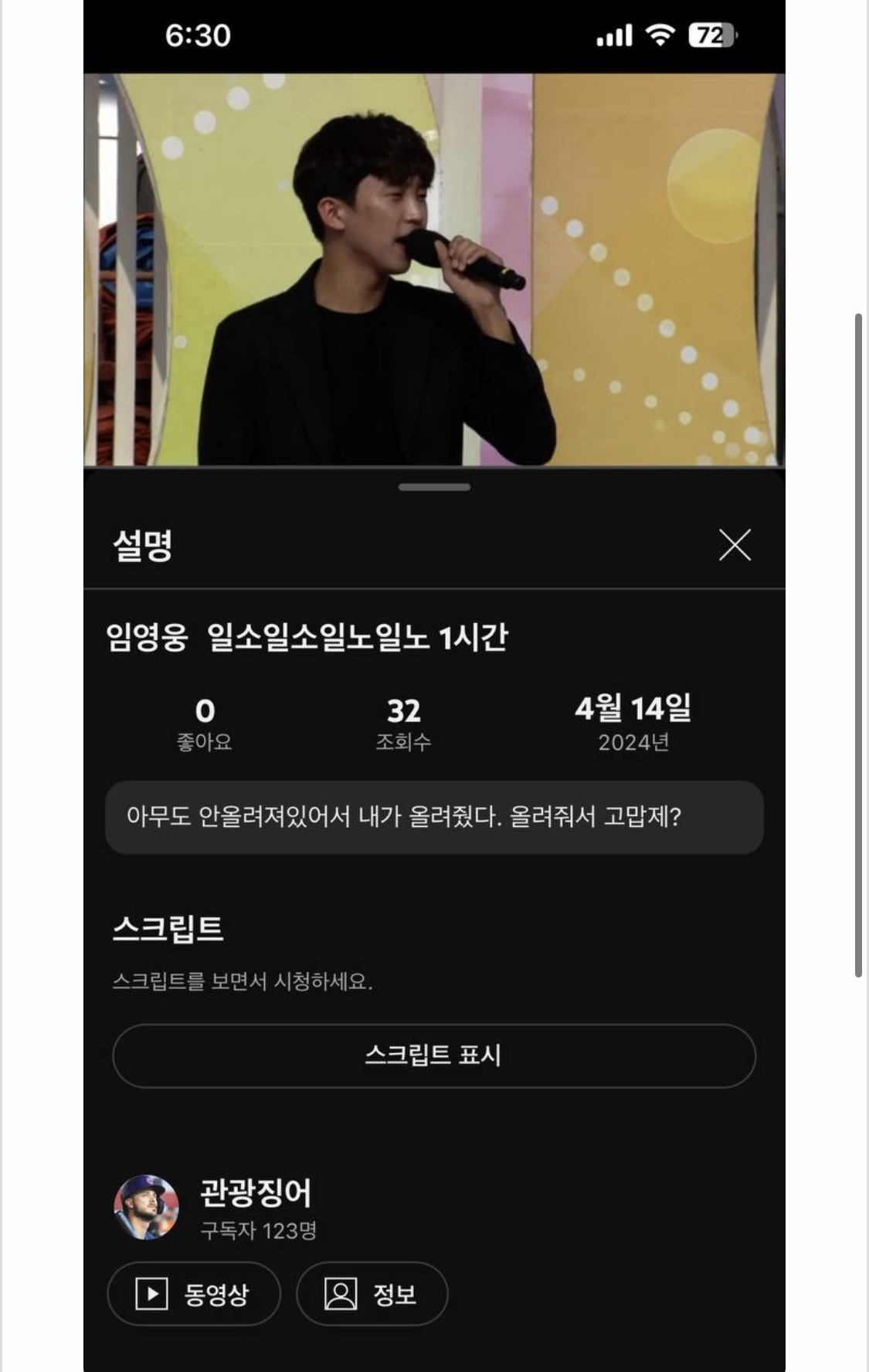Tap the 스크립트 표시 button
The image size is (869, 1372).
[x=433, y=1055]
